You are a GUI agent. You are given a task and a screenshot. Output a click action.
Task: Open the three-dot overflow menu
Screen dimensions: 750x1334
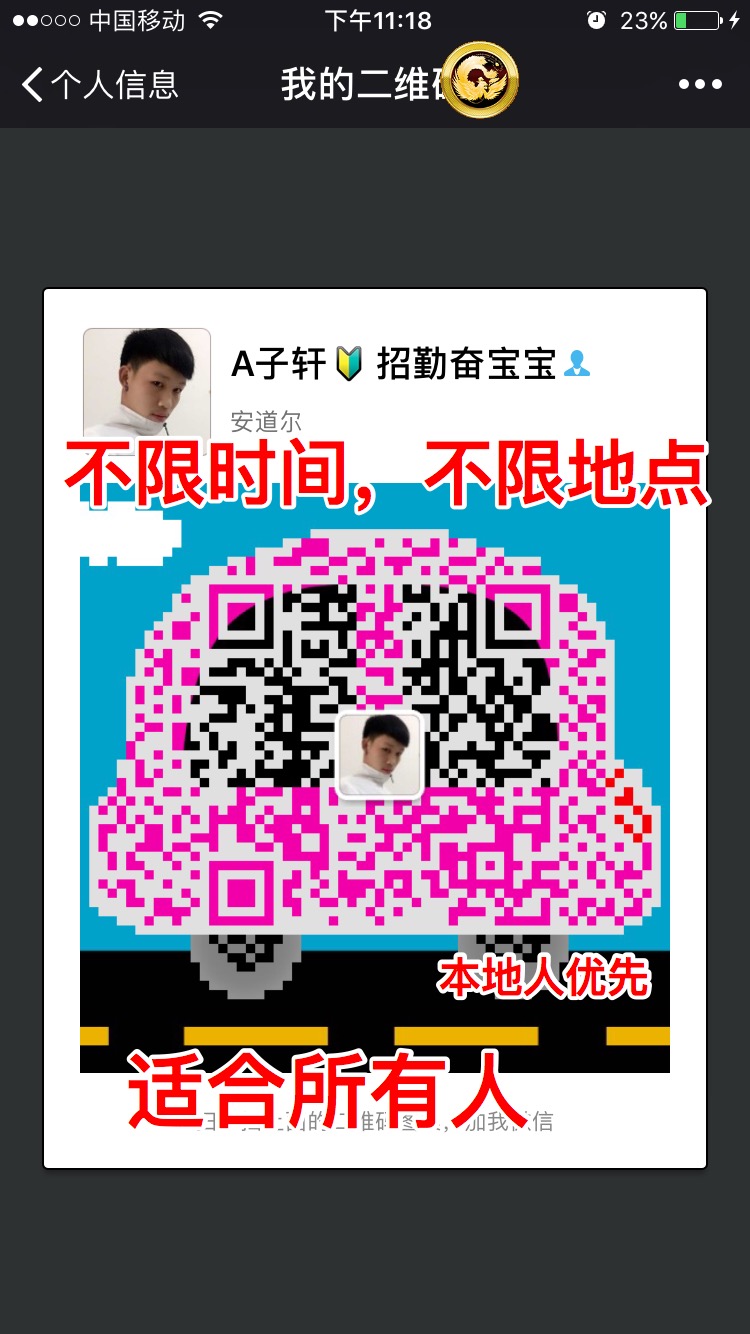(x=699, y=85)
